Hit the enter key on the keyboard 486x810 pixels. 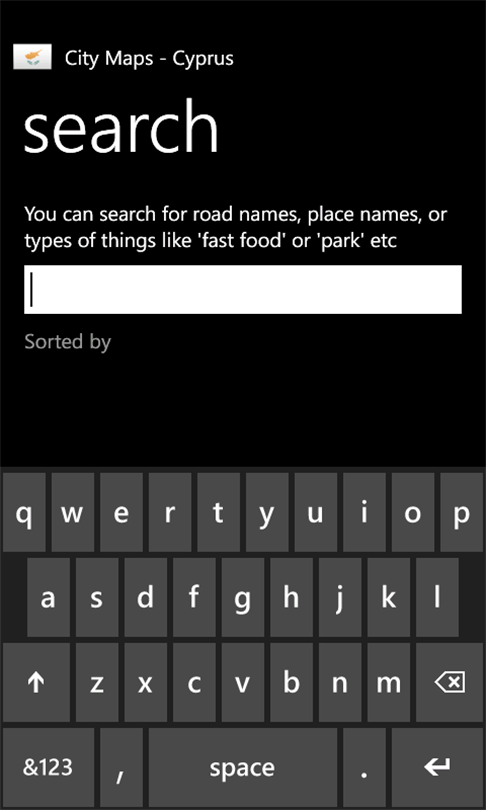click(x=437, y=767)
